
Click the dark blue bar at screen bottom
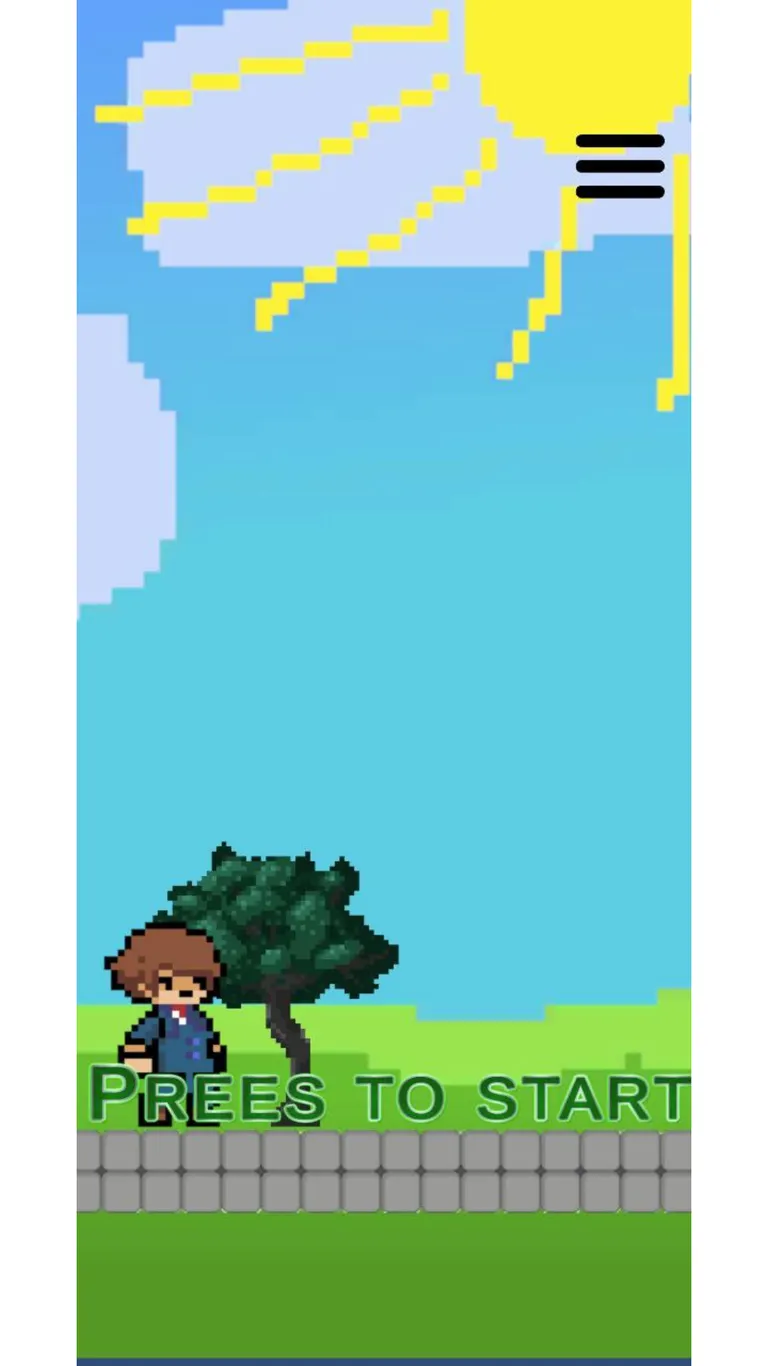(x=384, y=1360)
